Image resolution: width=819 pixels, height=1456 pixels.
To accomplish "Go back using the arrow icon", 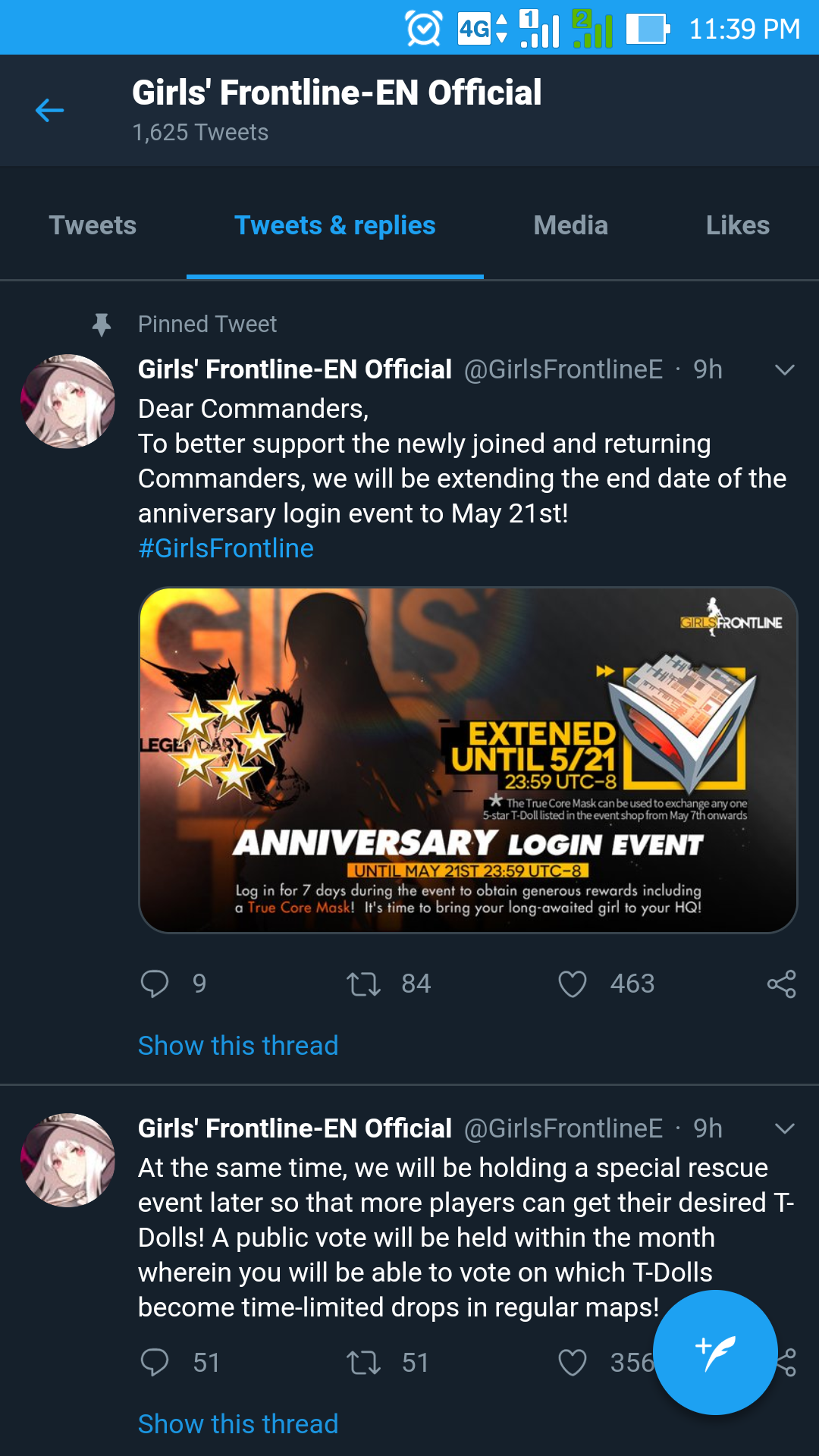I will pyautogui.click(x=50, y=111).
